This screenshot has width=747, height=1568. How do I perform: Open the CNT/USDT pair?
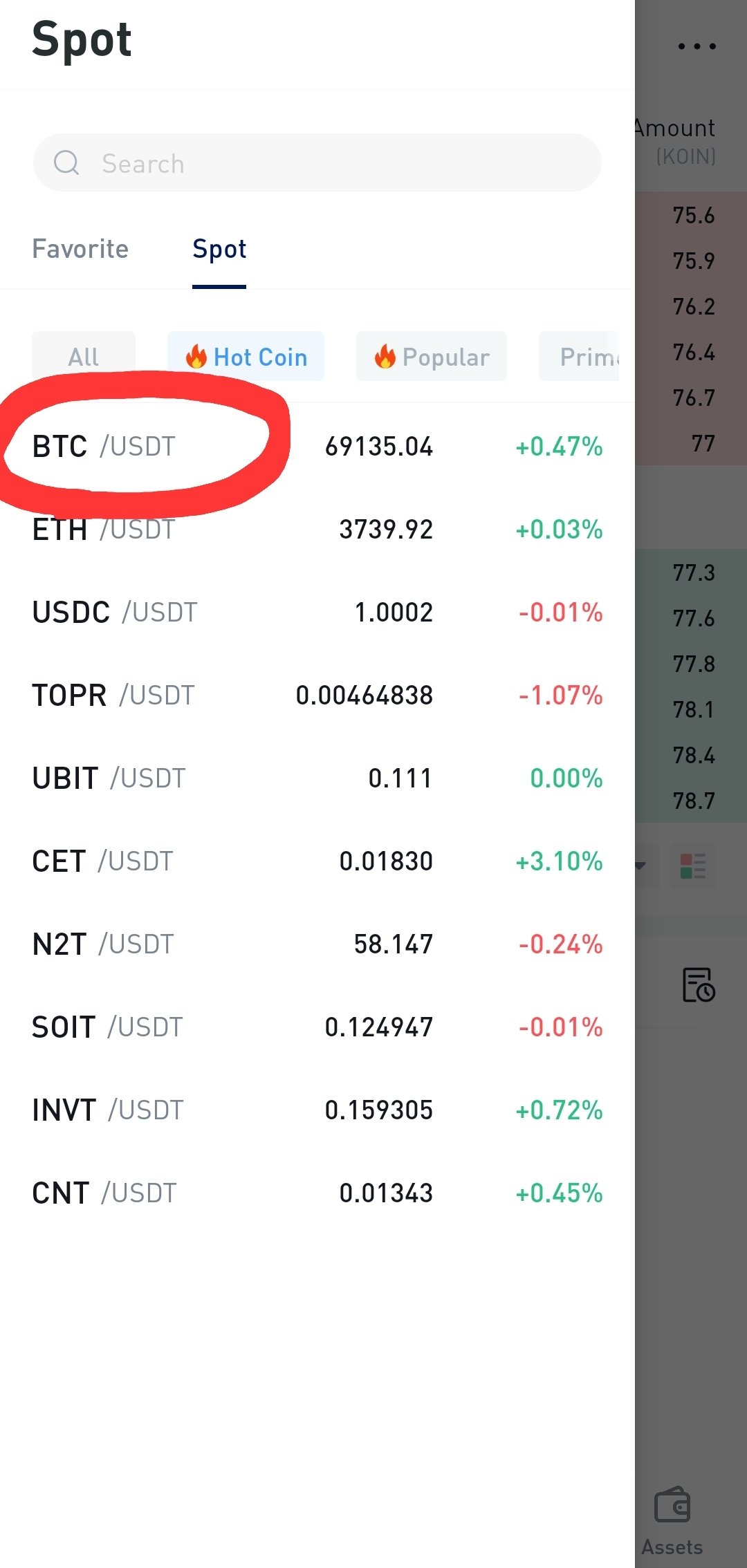[x=317, y=1193]
